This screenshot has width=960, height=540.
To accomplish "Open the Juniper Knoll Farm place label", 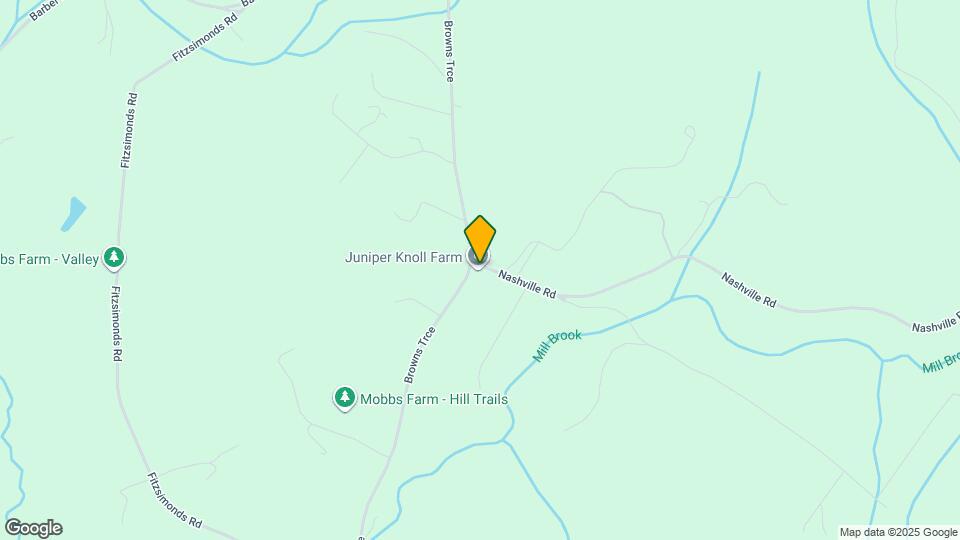I will click(403, 258).
